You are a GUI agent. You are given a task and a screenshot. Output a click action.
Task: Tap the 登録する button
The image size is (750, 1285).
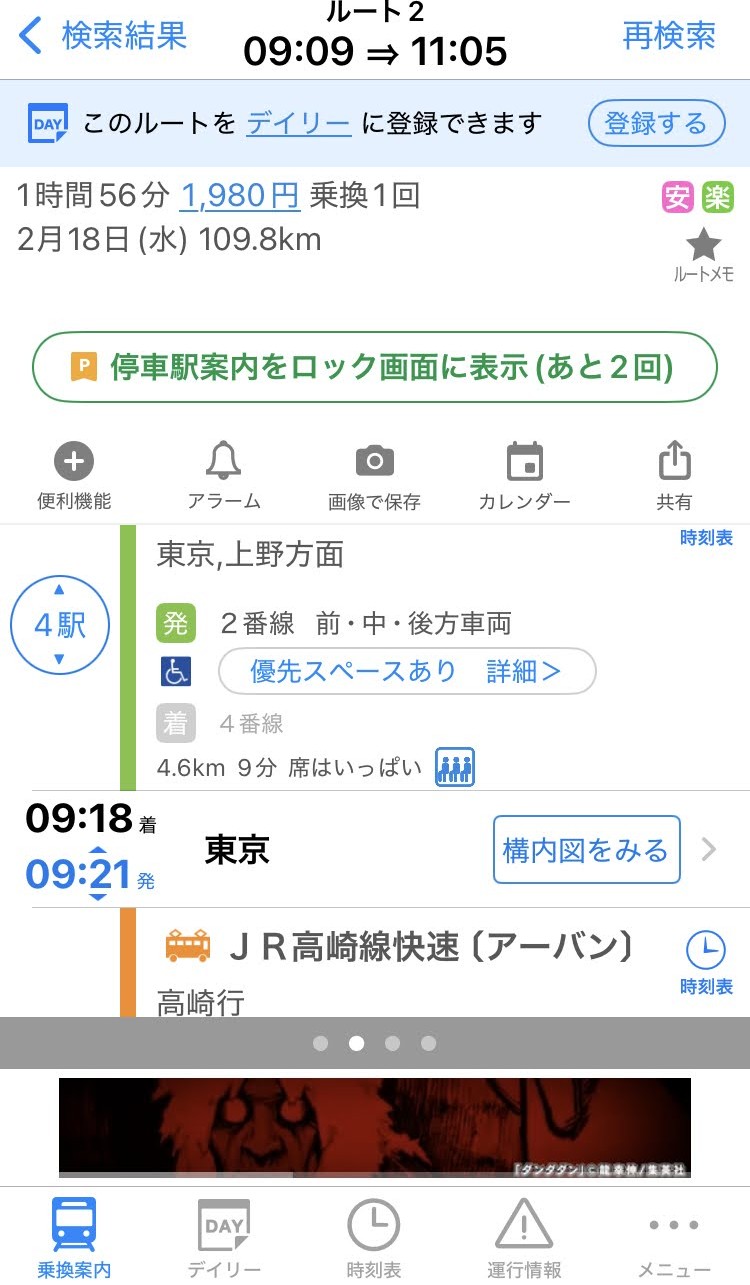tap(655, 124)
